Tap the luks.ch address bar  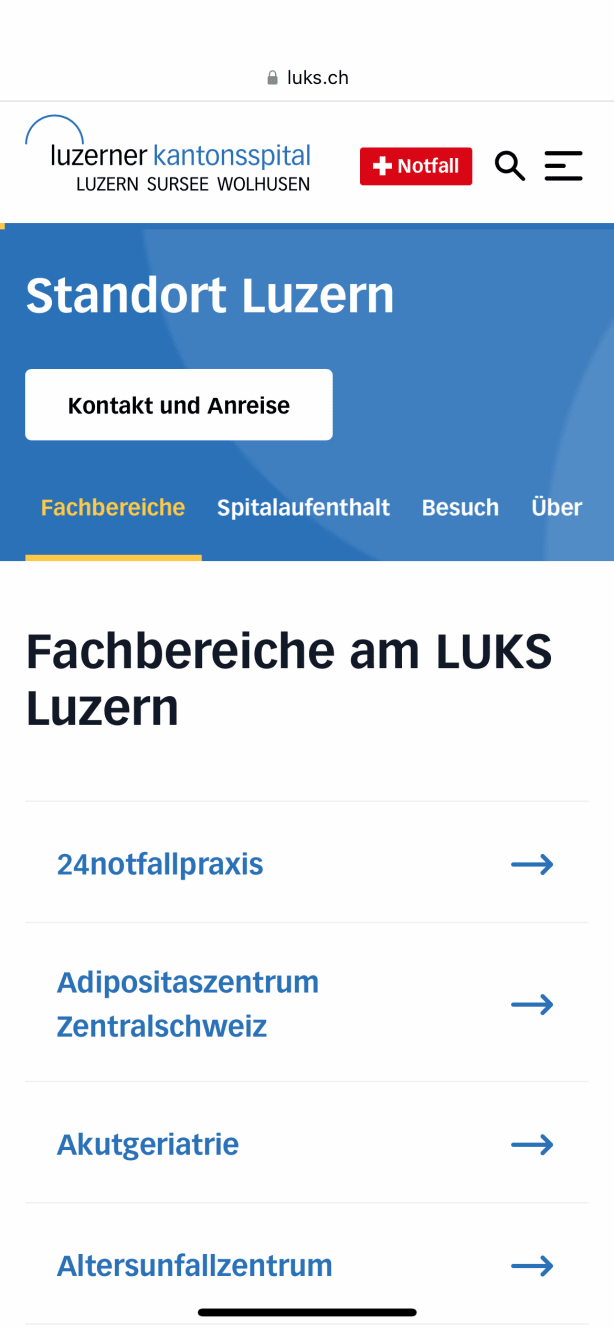[x=307, y=77]
